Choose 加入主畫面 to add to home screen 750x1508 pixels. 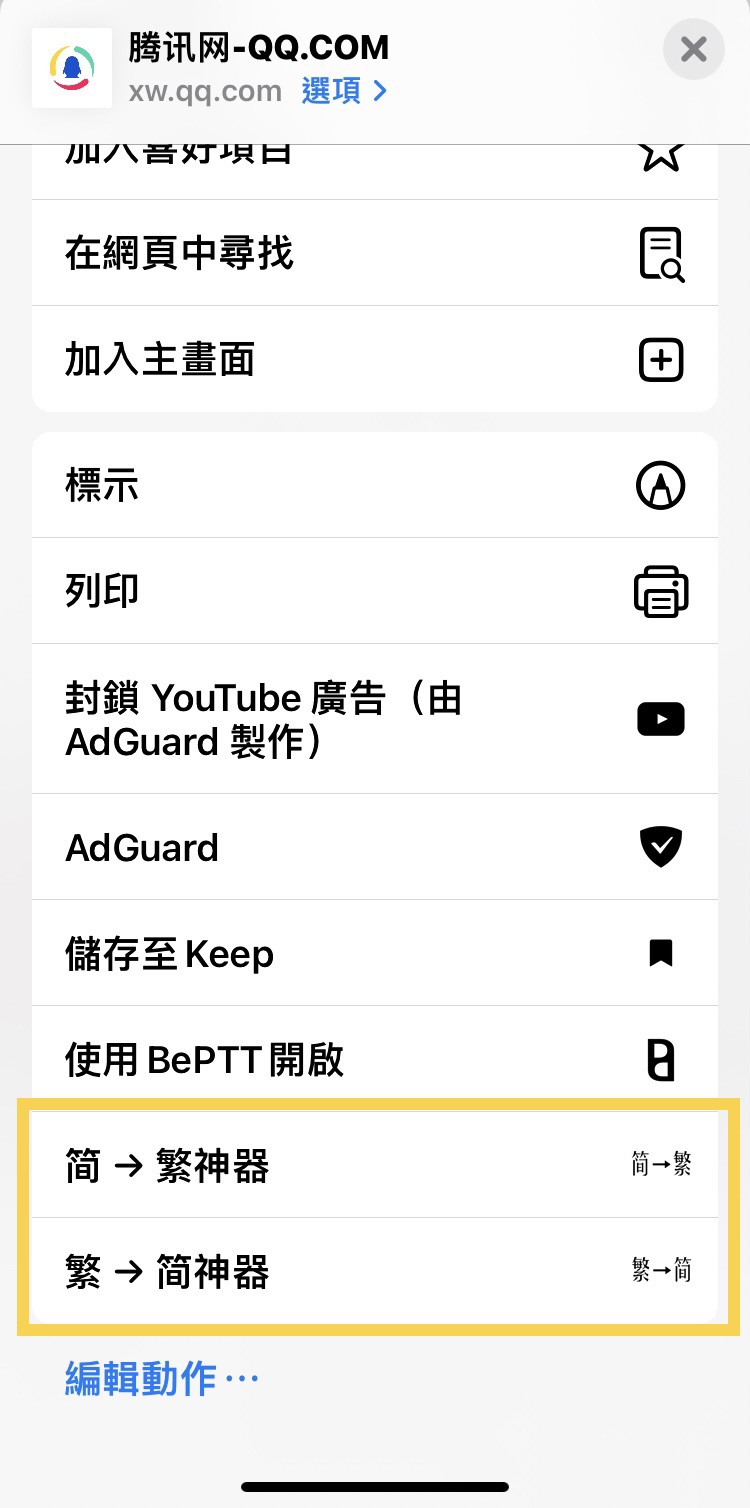tap(375, 359)
